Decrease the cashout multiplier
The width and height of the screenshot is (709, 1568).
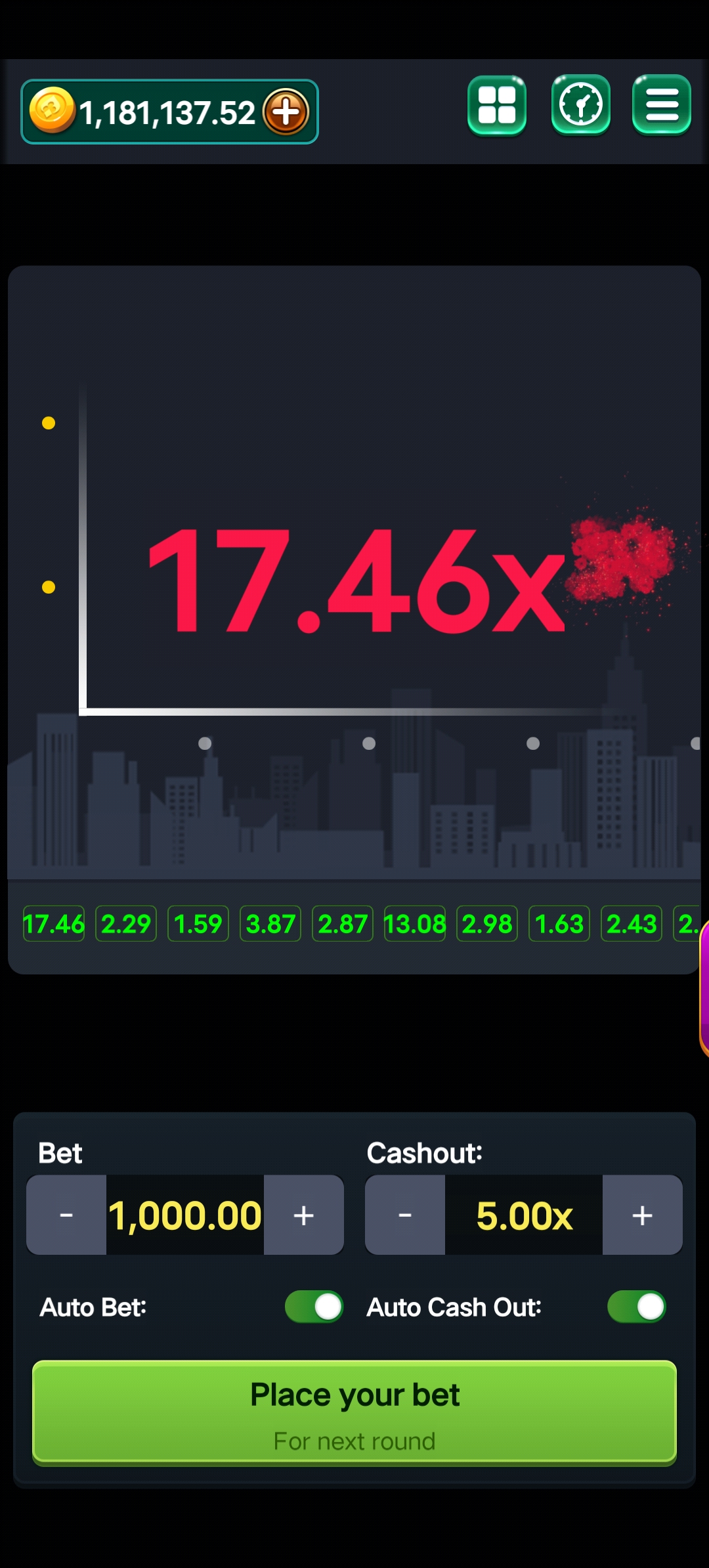[x=405, y=1215]
